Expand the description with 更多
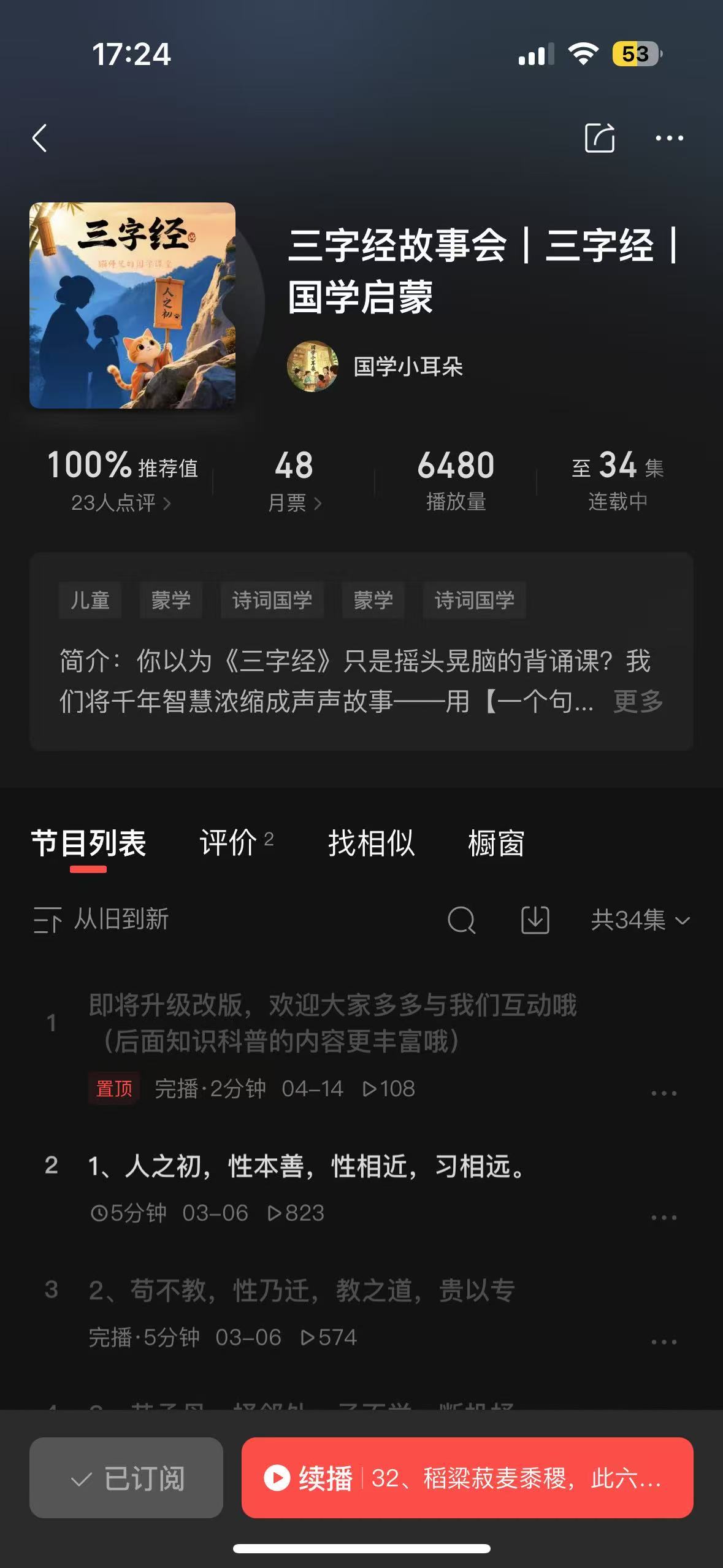The width and height of the screenshot is (723, 1568). [638, 701]
